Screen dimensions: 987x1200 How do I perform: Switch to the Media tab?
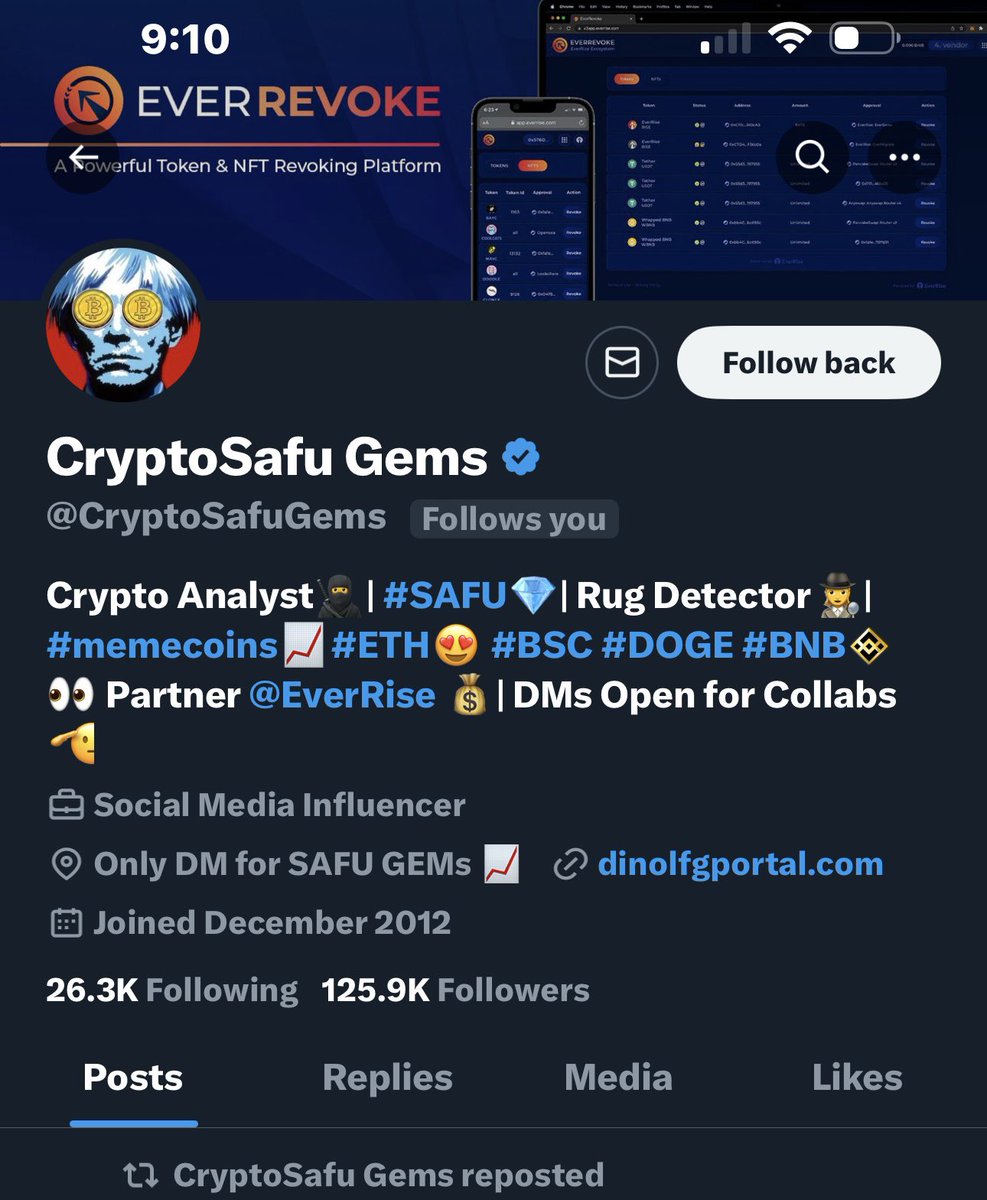point(618,1078)
